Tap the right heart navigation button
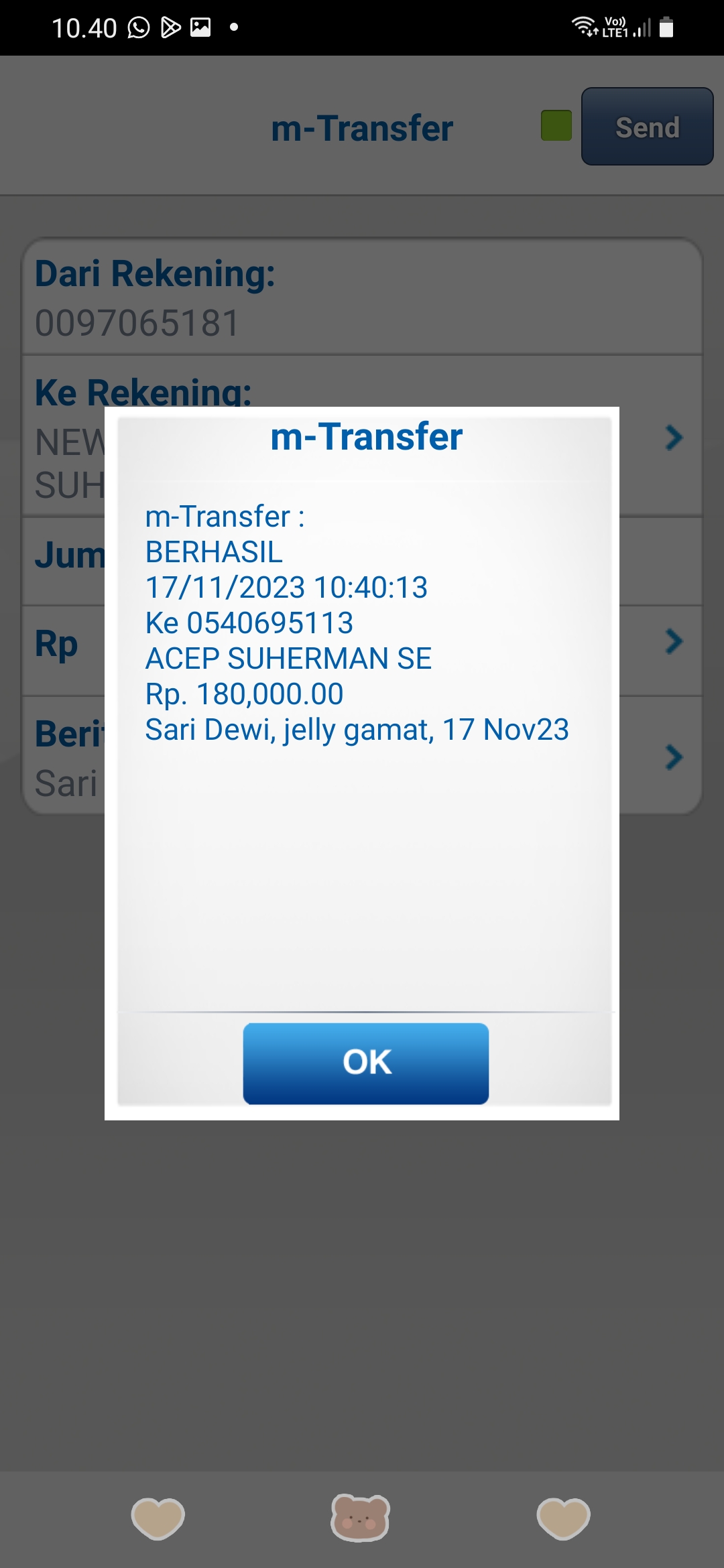Image resolution: width=724 pixels, height=1568 pixels. pos(564,1518)
